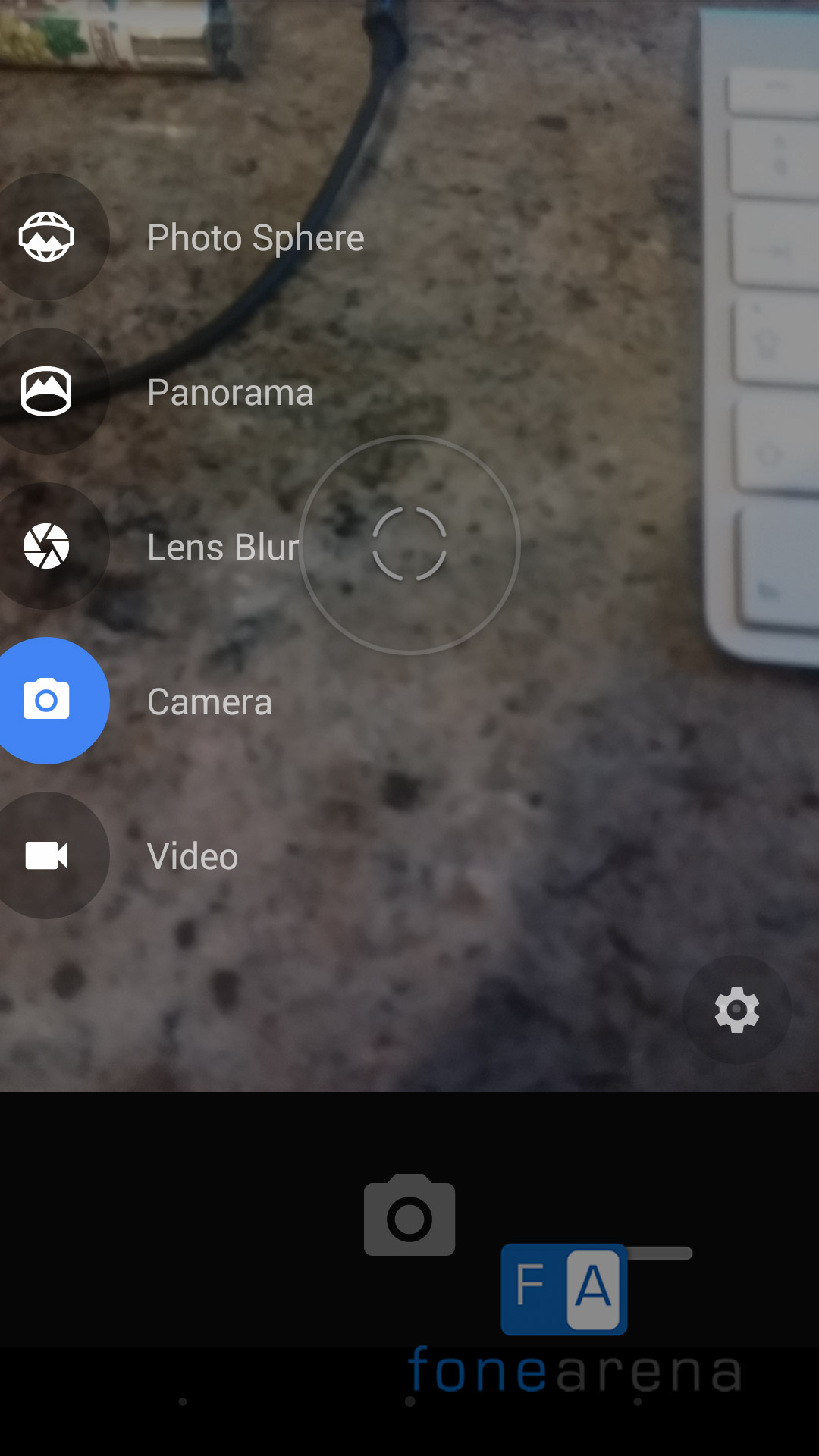Open camera settings gear
The width and height of the screenshot is (819, 1456).
point(736,1009)
